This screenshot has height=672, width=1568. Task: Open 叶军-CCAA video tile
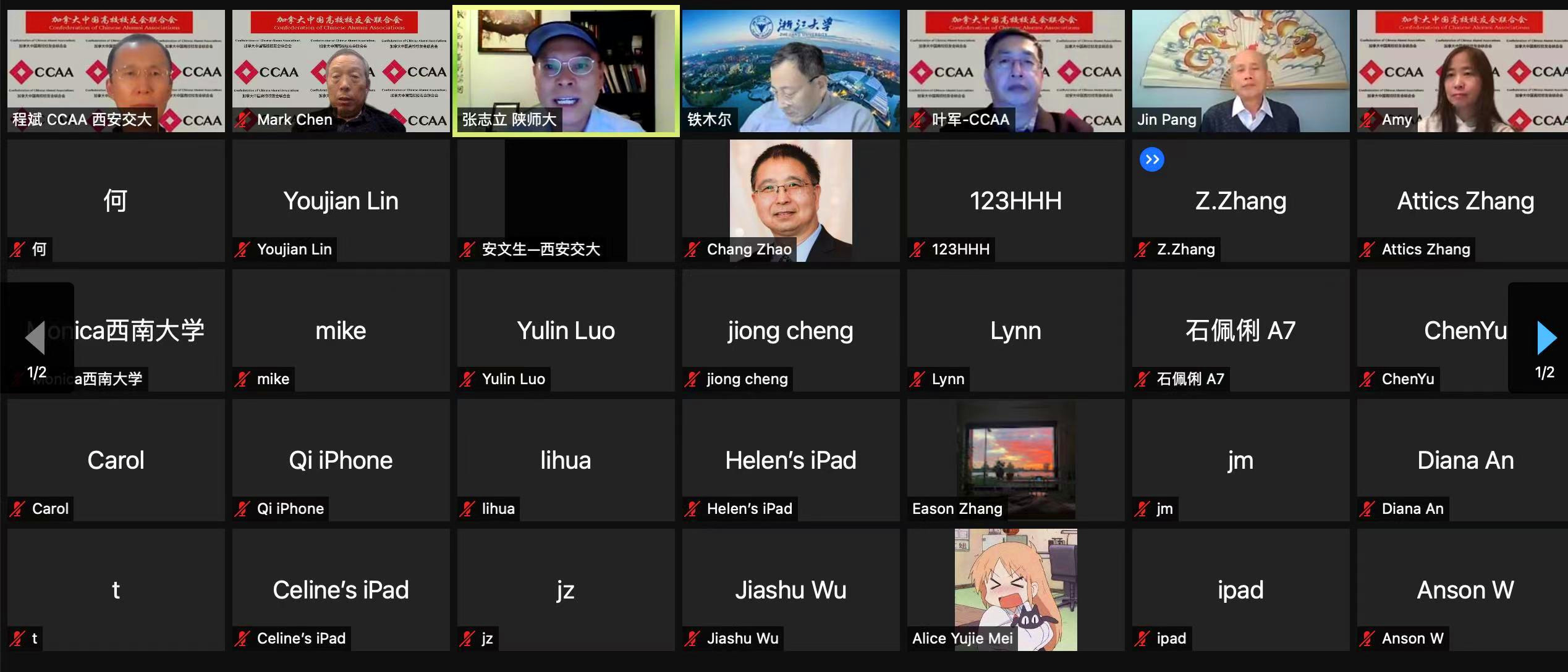click(x=1015, y=70)
